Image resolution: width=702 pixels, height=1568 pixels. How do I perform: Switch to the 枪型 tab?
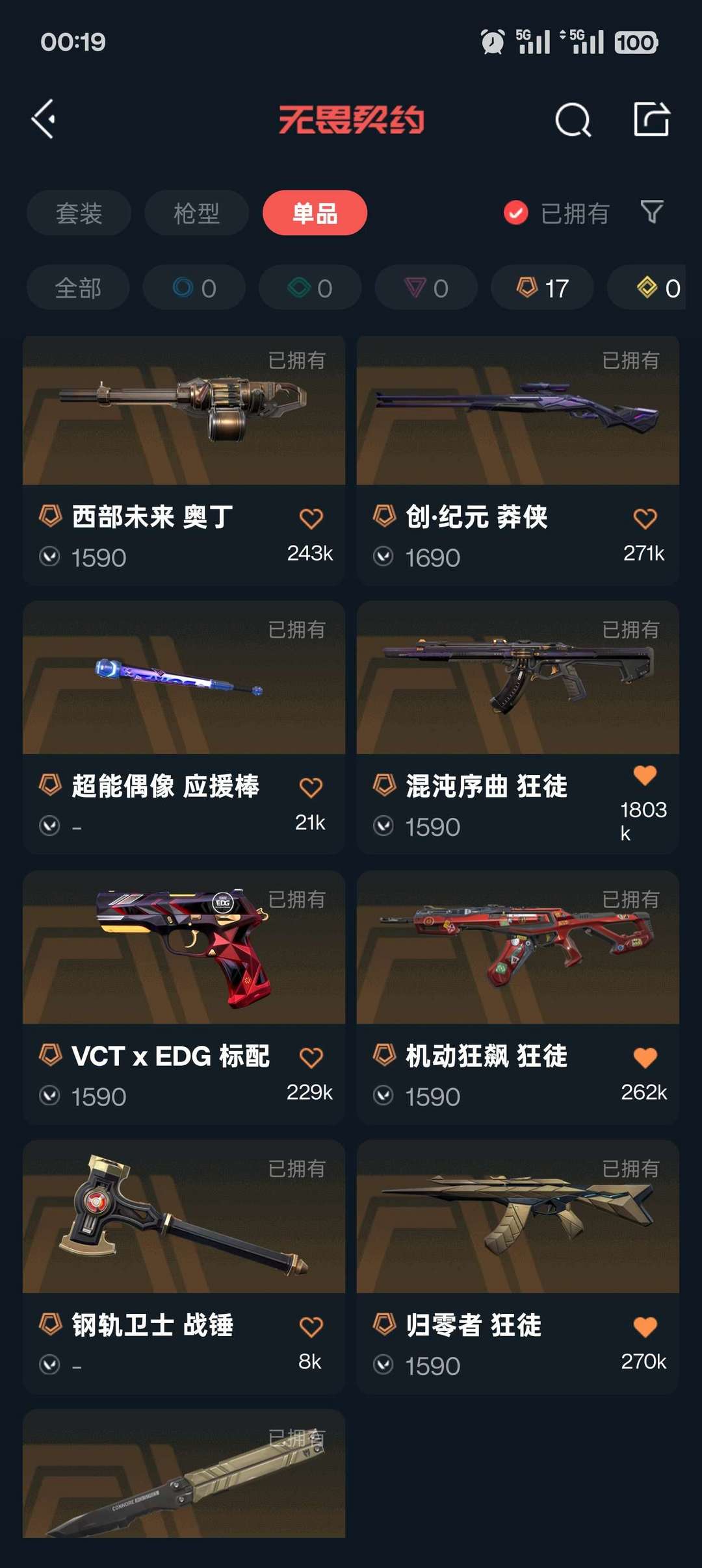click(196, 213)
